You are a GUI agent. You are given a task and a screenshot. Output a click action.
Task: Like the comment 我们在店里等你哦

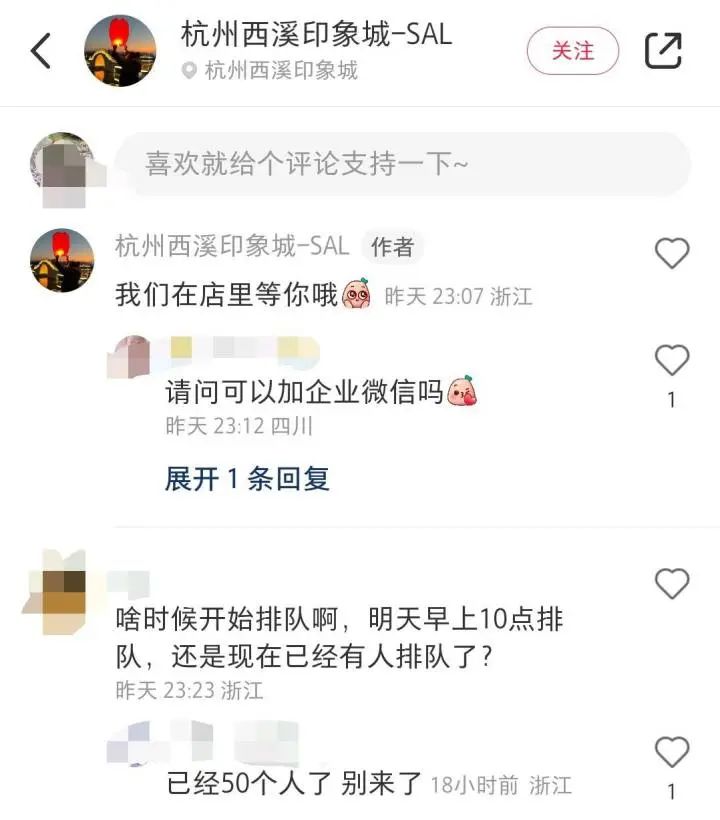(x=672, y=254)
